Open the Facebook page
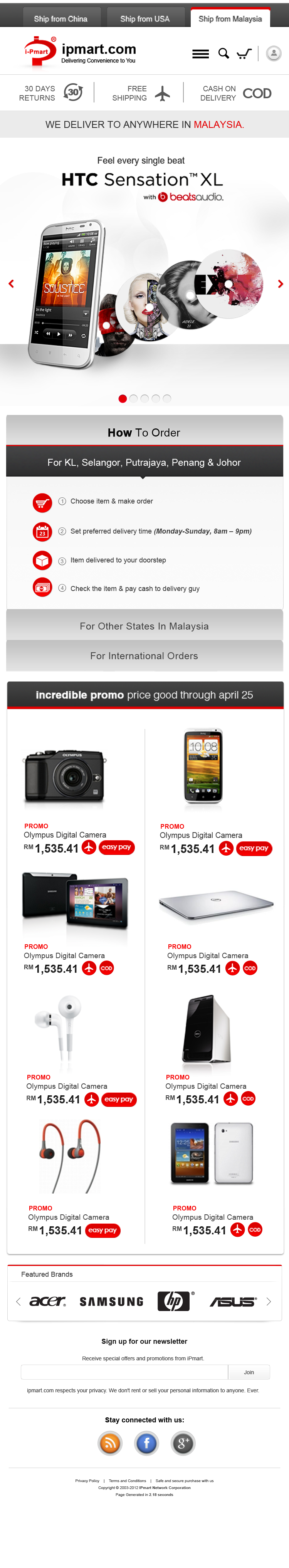 (x=147, y=1443)
